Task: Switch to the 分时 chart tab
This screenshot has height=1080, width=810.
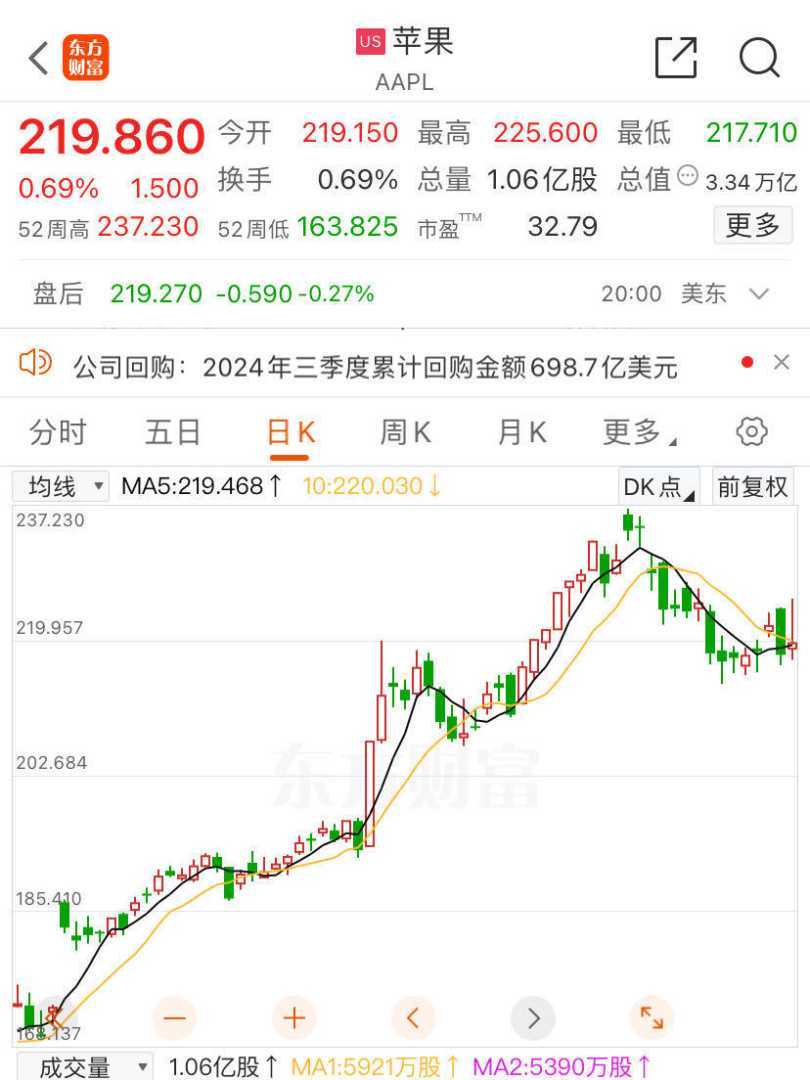Action: (x=58, y=432)
